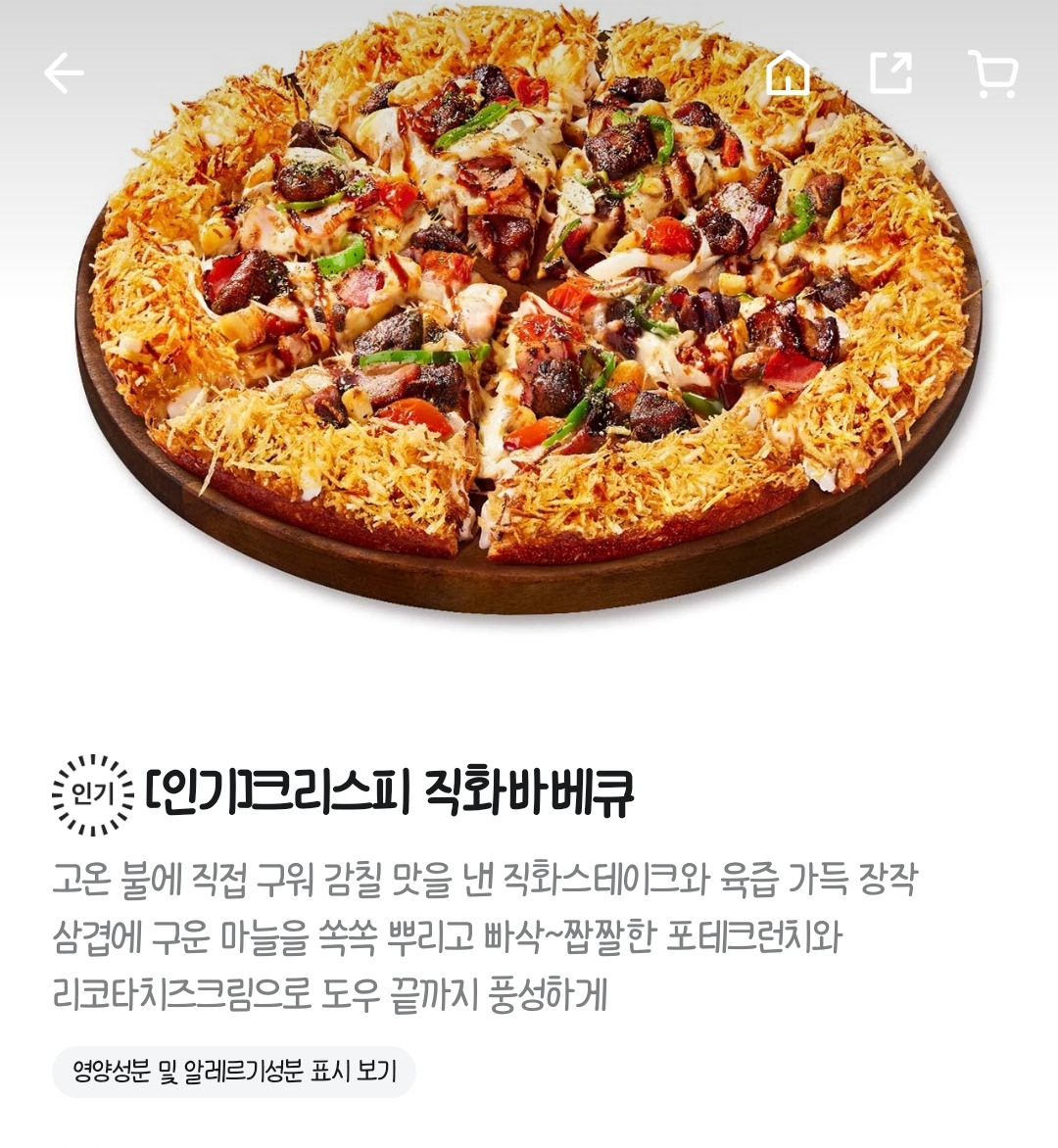Share this pizza menu item

tap(891, 73)
